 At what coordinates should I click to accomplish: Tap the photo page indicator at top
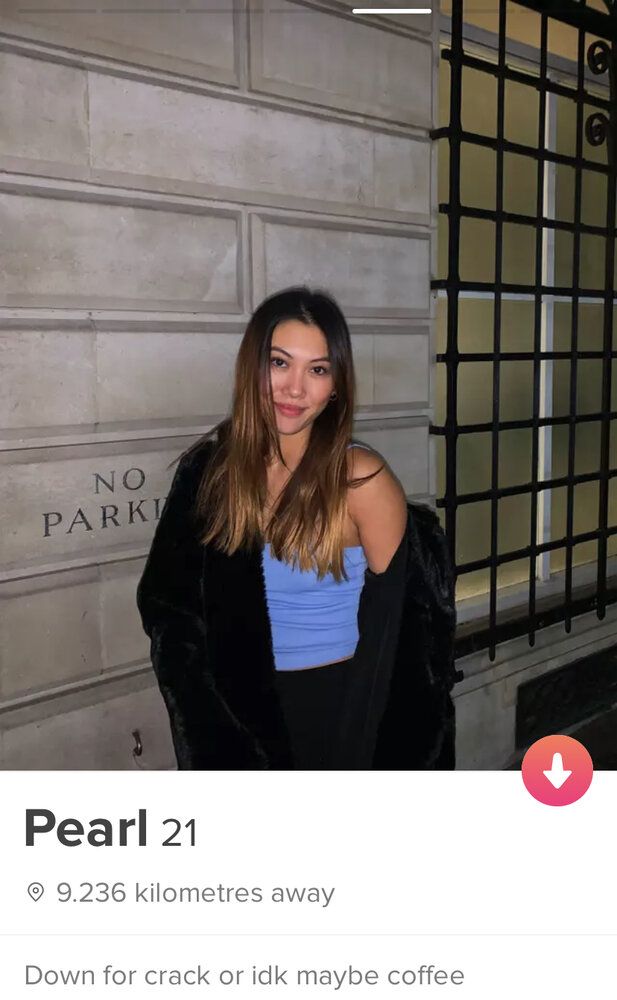392,11
